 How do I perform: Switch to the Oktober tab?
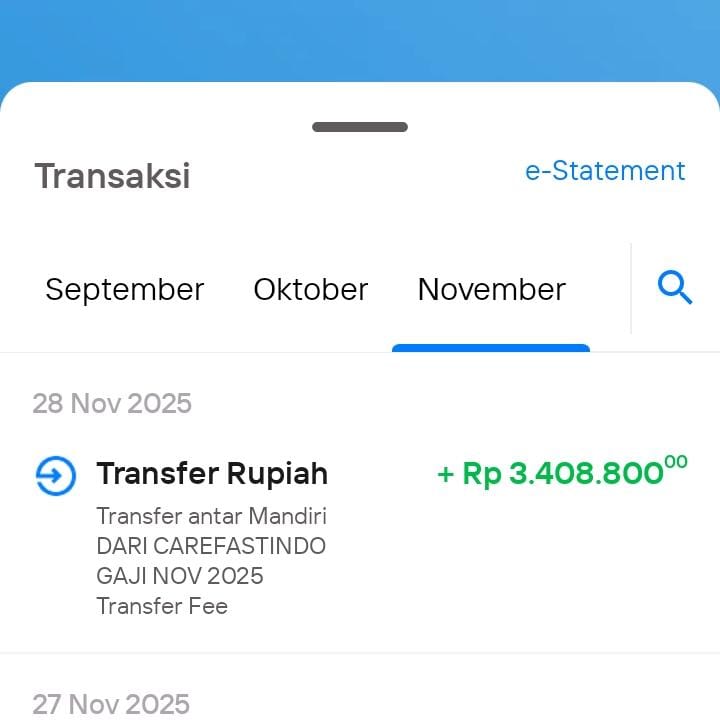click(311, 290)
